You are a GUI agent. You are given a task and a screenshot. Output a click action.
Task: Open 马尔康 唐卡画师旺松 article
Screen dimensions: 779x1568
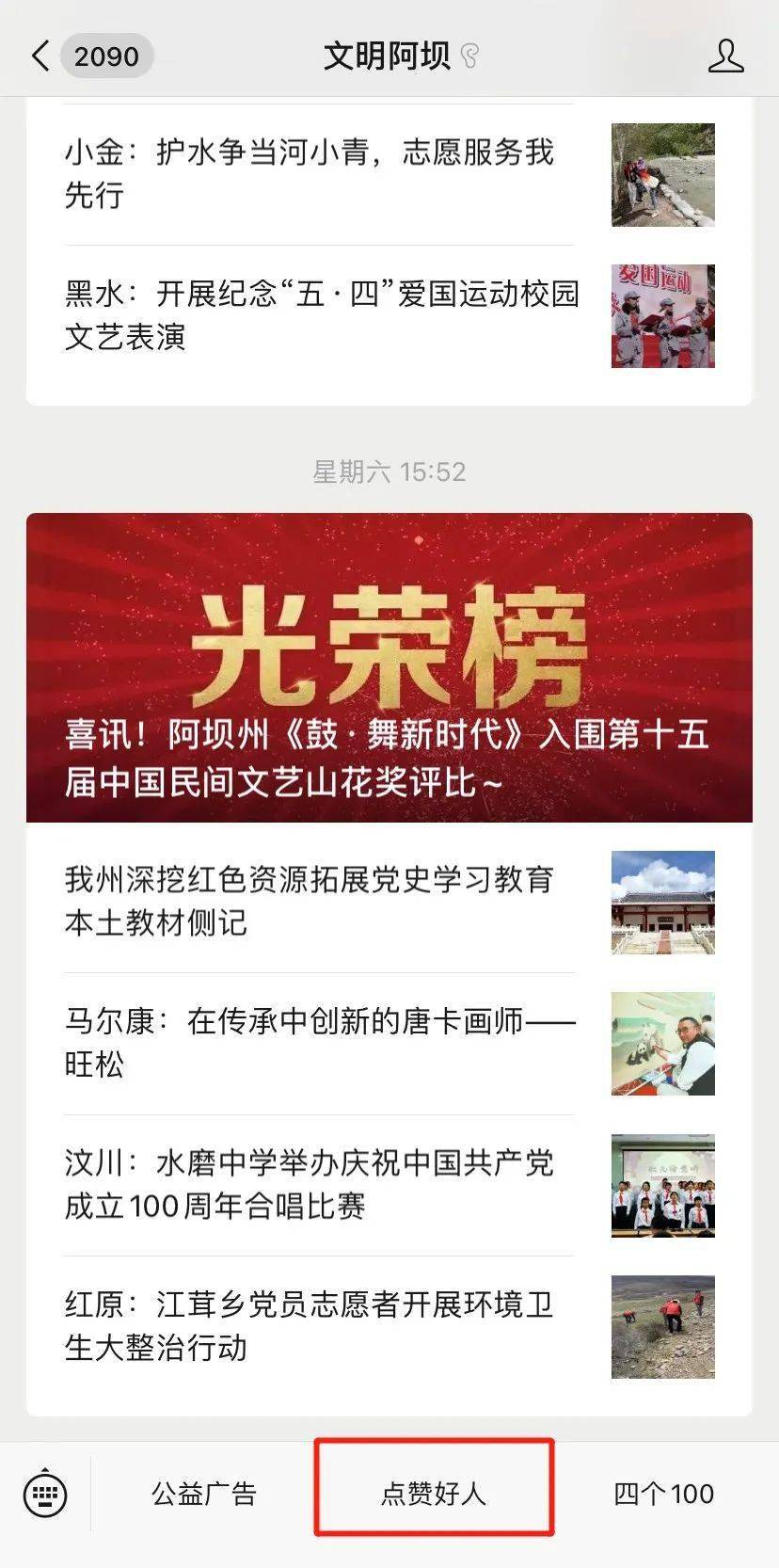(x=389, y=1043)
